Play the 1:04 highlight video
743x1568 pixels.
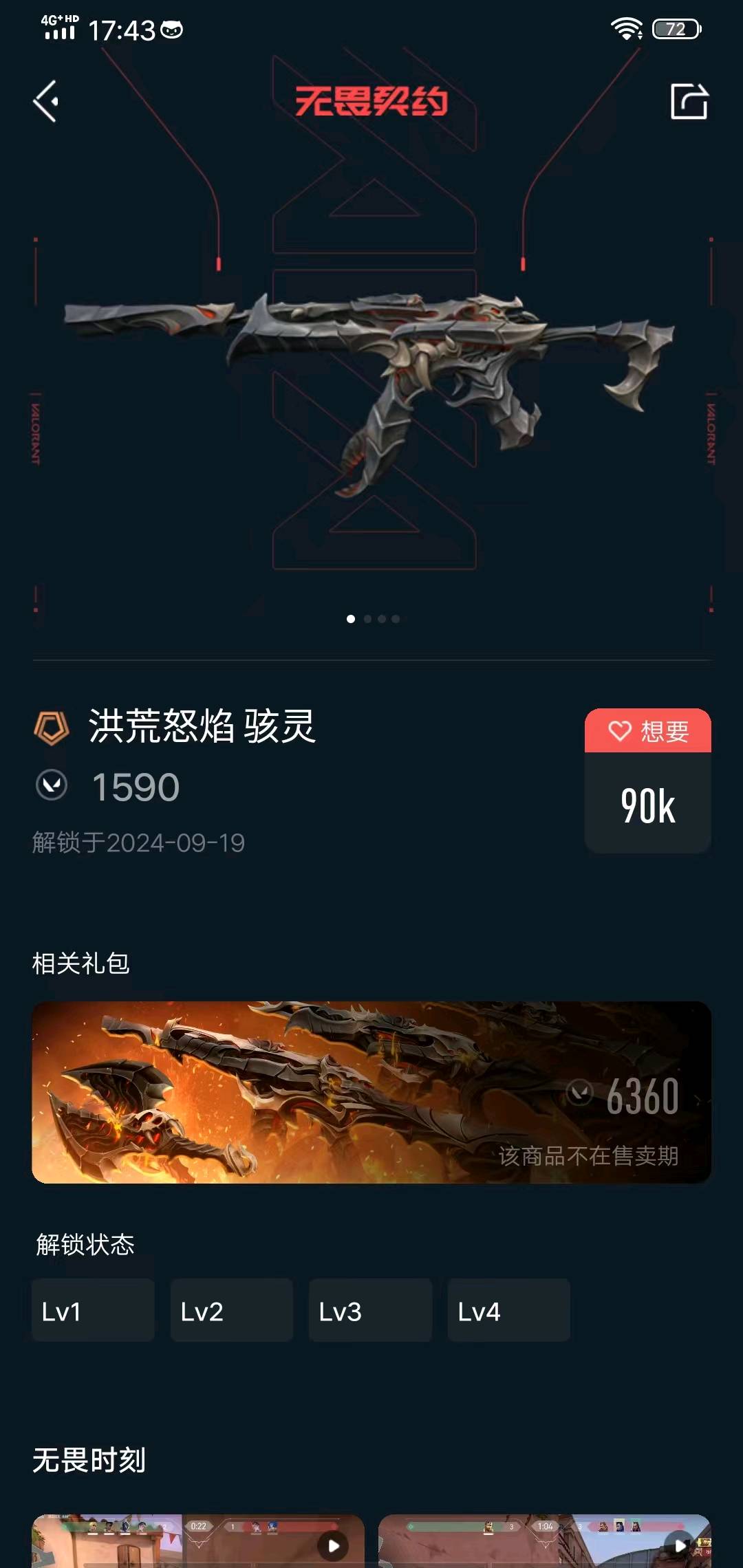point(680,1546)
